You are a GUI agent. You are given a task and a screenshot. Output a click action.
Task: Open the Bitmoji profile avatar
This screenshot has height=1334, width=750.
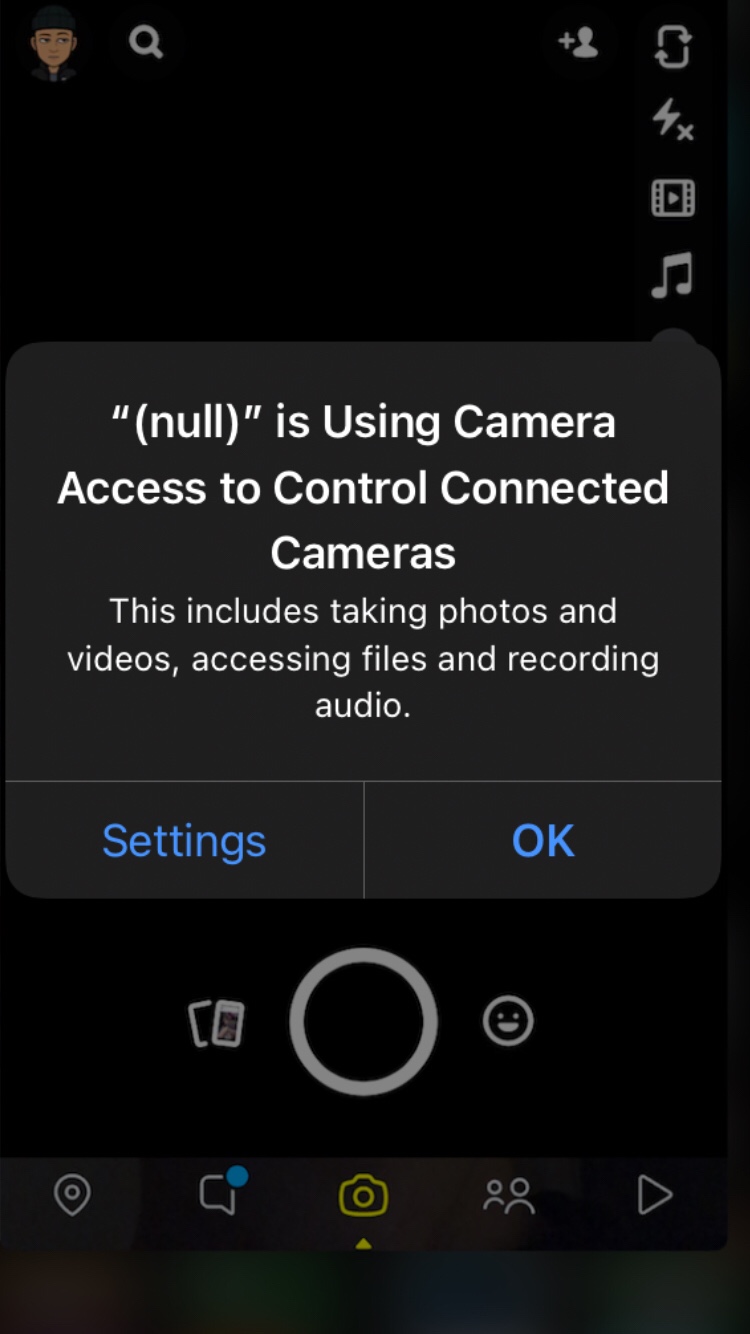(x=54, y=43)
